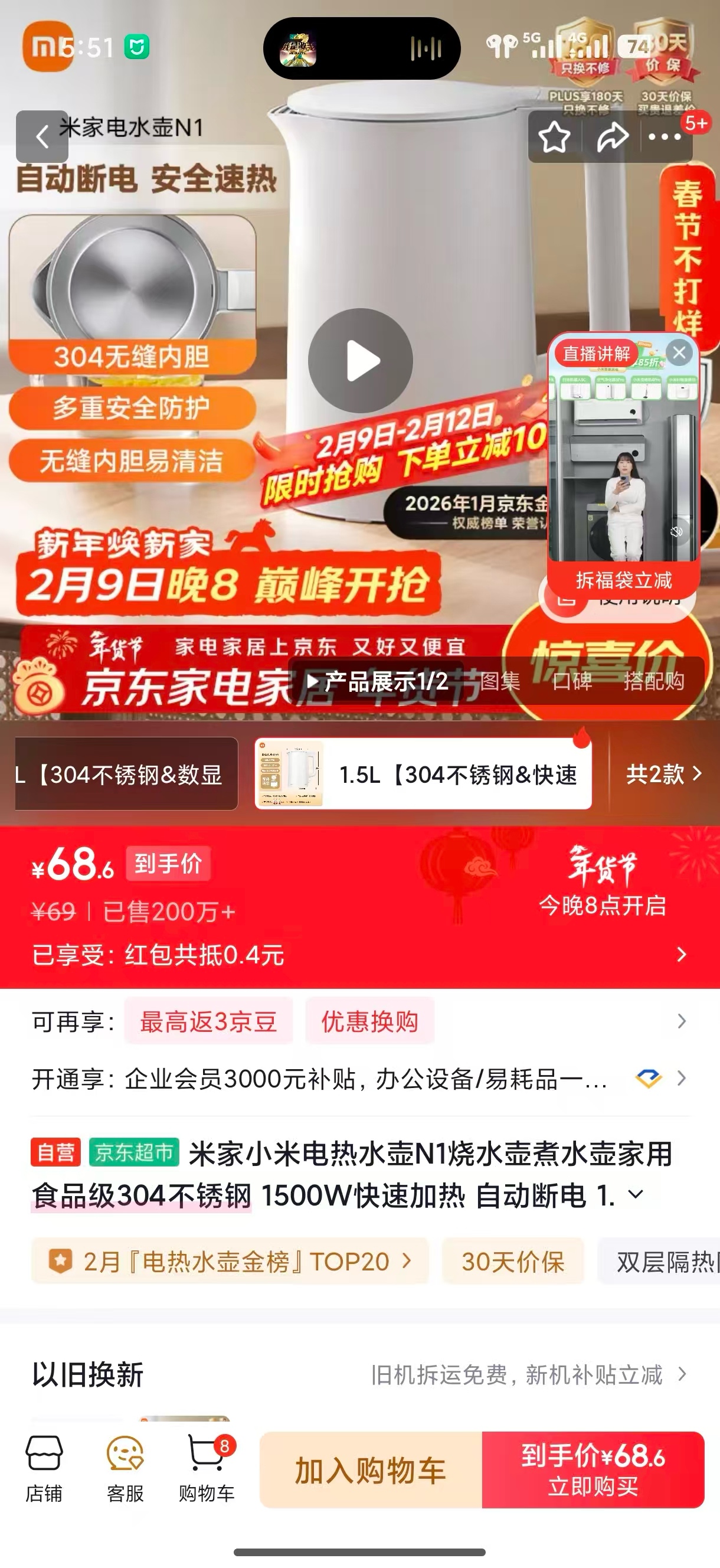Open 2月电热水壶金榜 TOP20 ranking
Screen dimensions: 720x1568
click(230, 1262)
